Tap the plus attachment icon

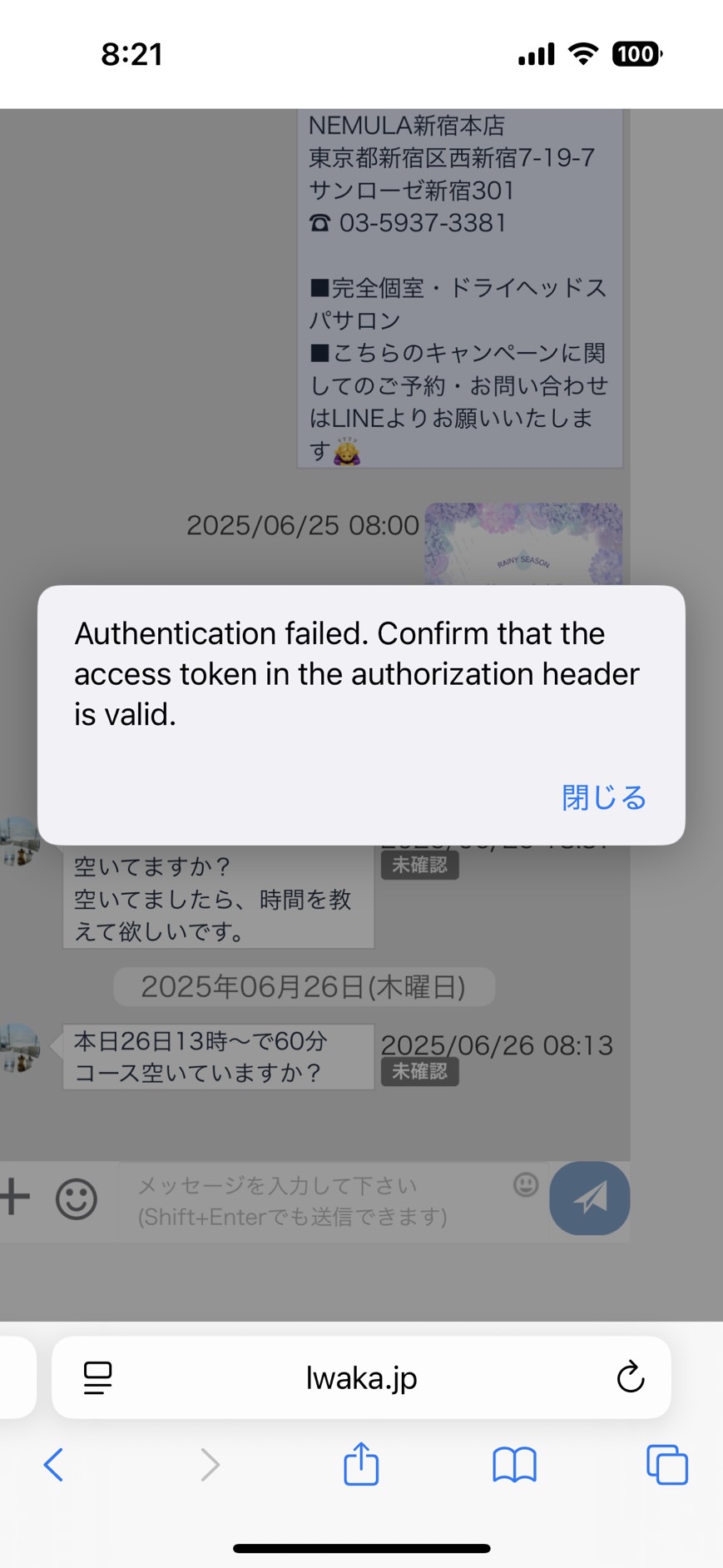point(14,1198)
